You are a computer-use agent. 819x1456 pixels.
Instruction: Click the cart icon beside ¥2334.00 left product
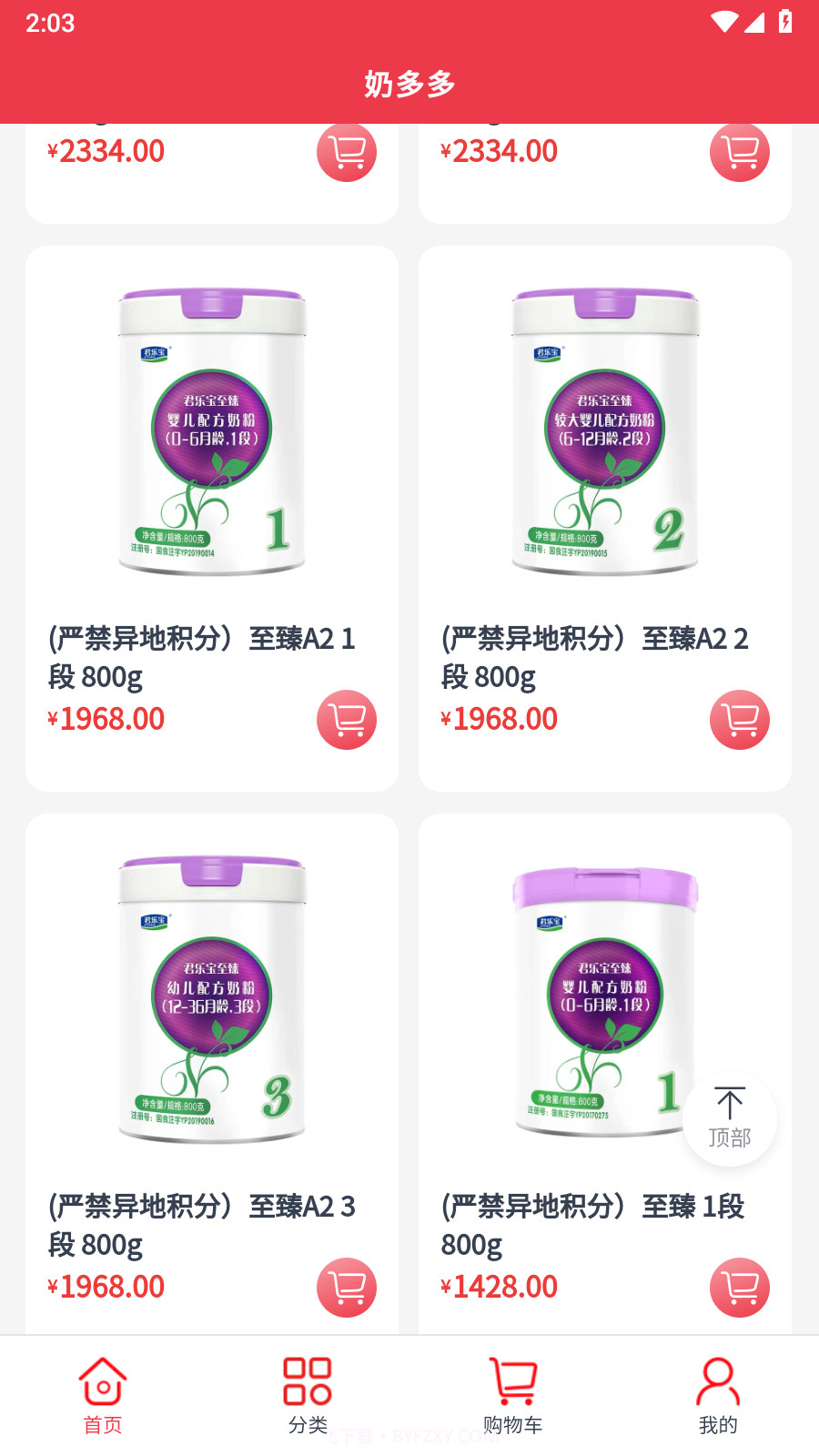point(346,152)
